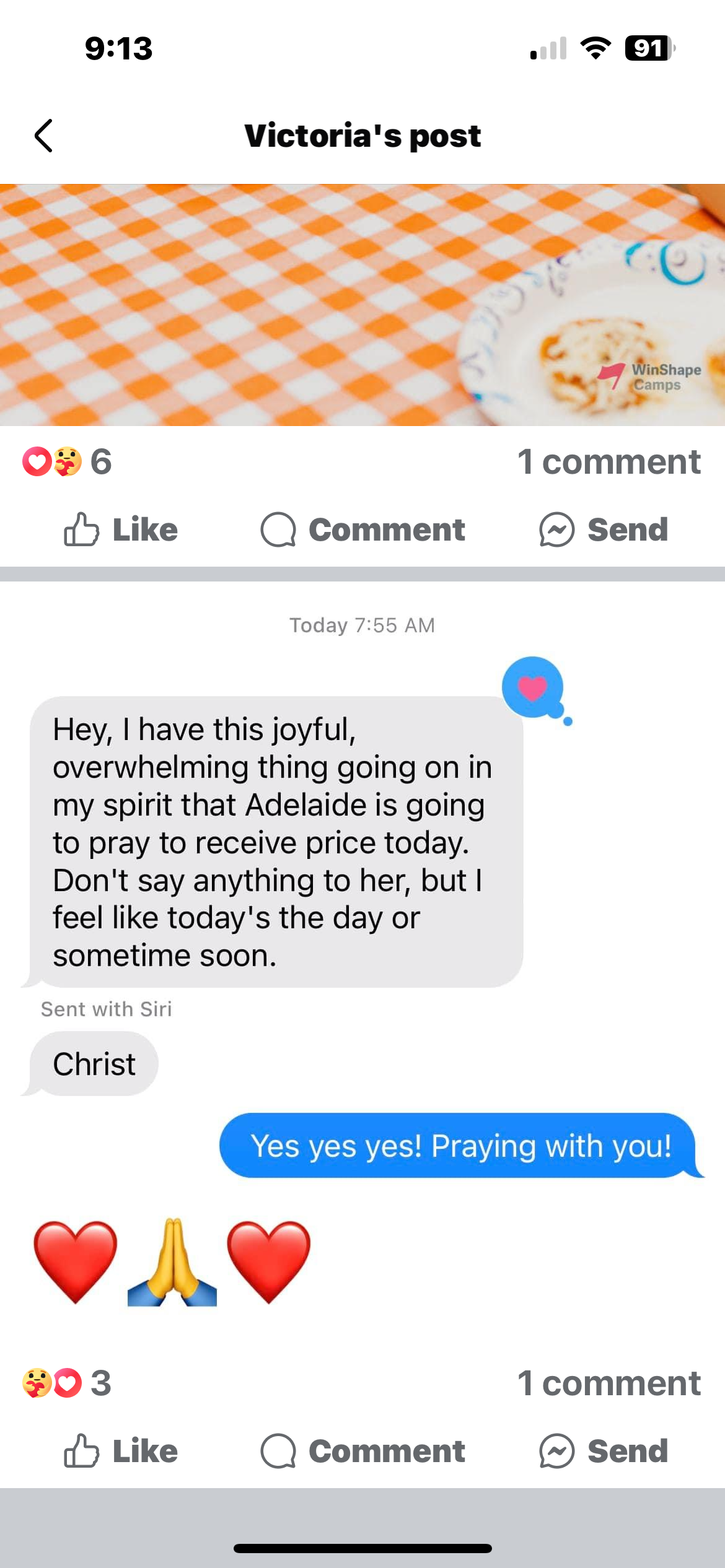Like the WinShape Camps photo
The image size is (725, 1568).
pos(121,530)
